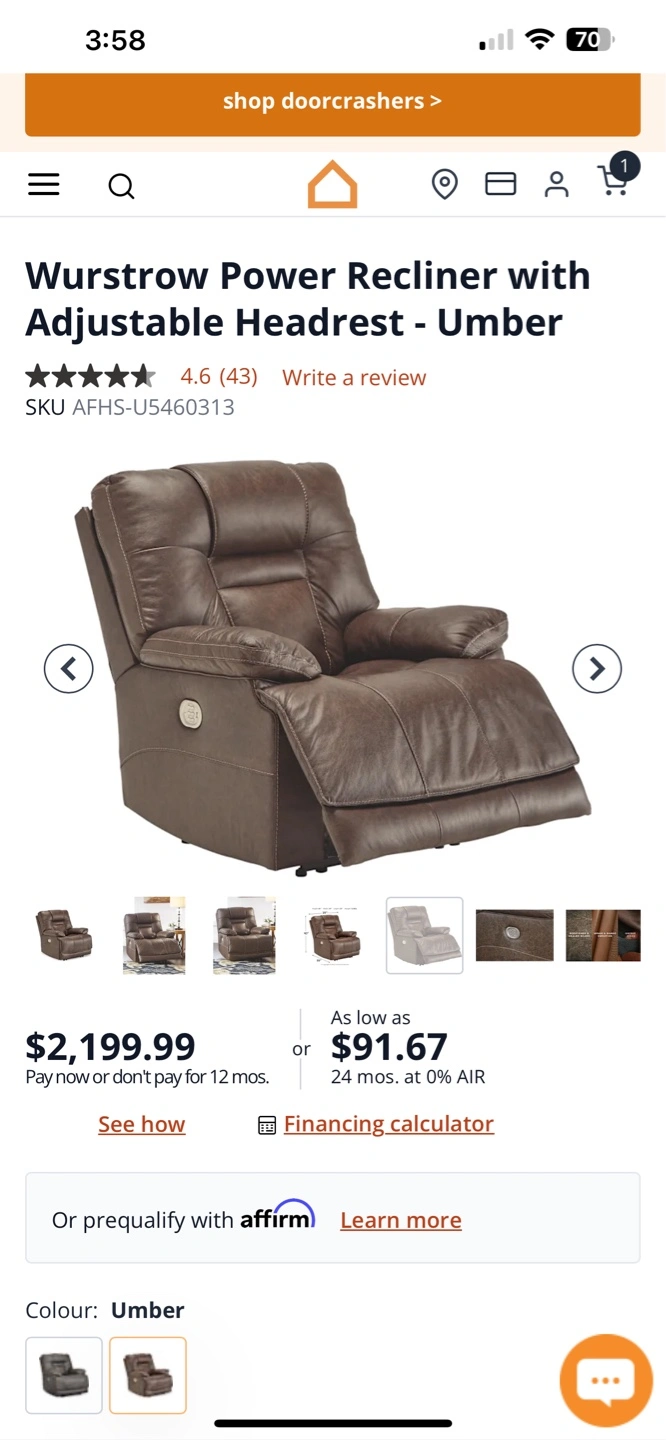Choose the grey colour swatch
The height and width of the screenshot is (1440, 666).
64,1375
